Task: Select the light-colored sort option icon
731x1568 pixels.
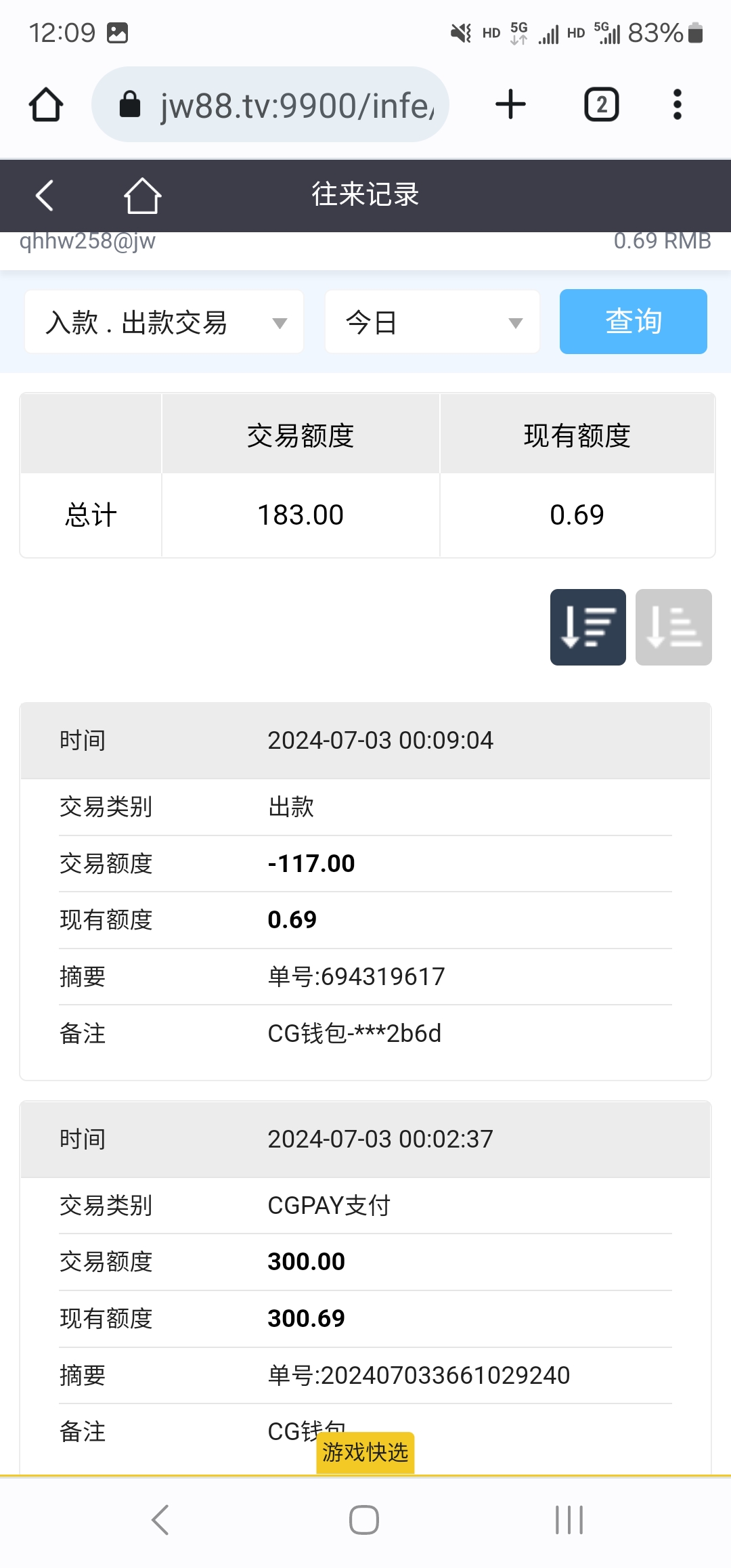Action: tap(673, 628)
